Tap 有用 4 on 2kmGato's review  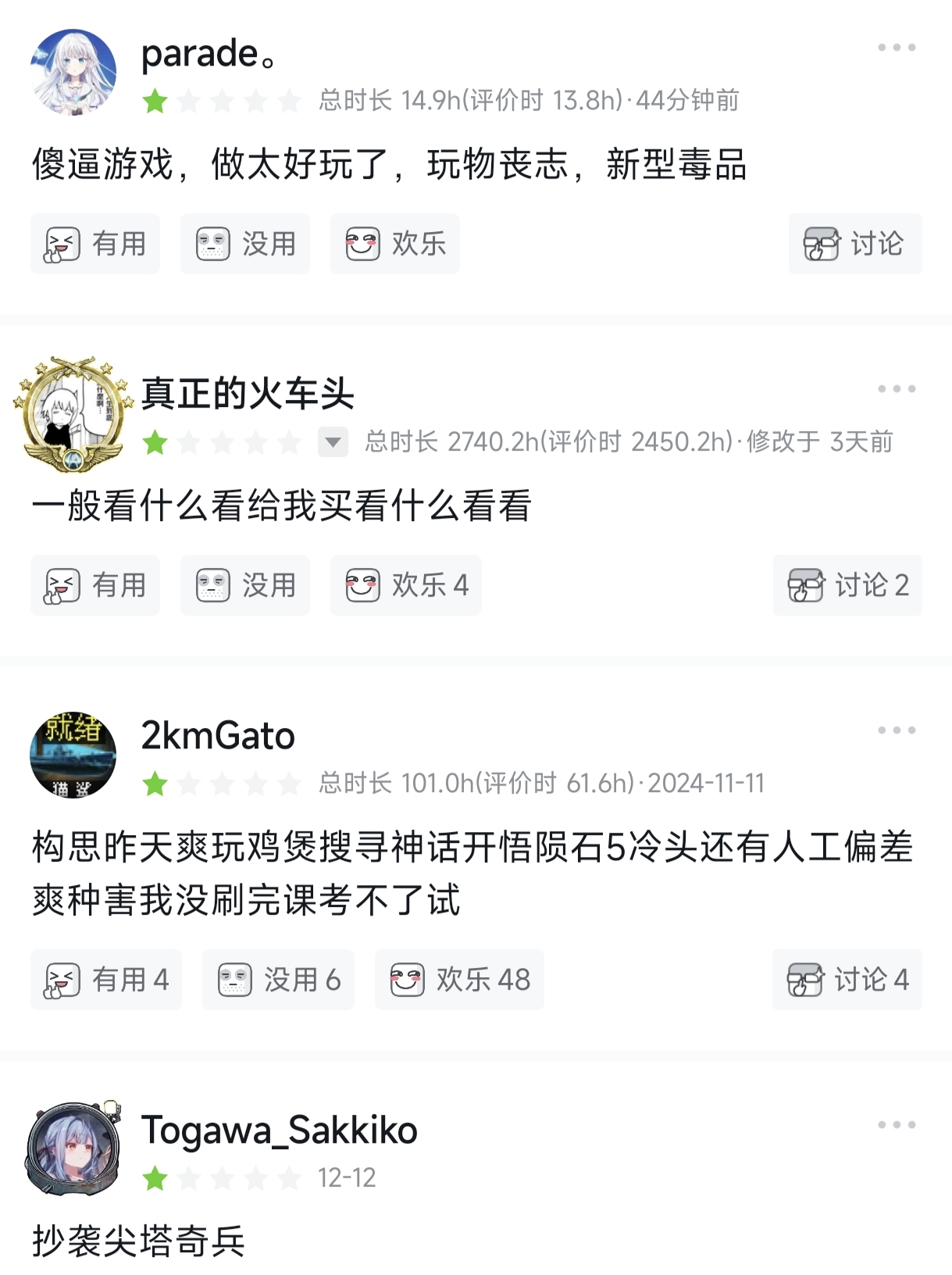106,980
